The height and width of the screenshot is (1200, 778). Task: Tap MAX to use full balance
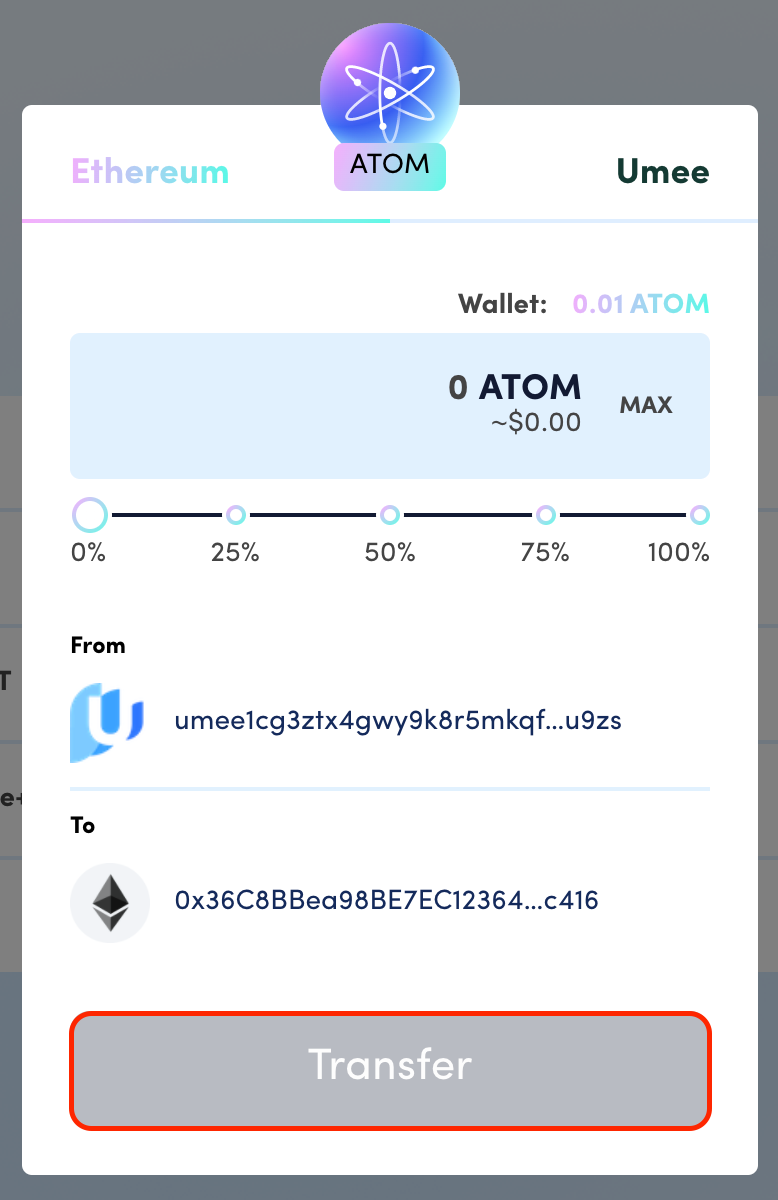646,405
